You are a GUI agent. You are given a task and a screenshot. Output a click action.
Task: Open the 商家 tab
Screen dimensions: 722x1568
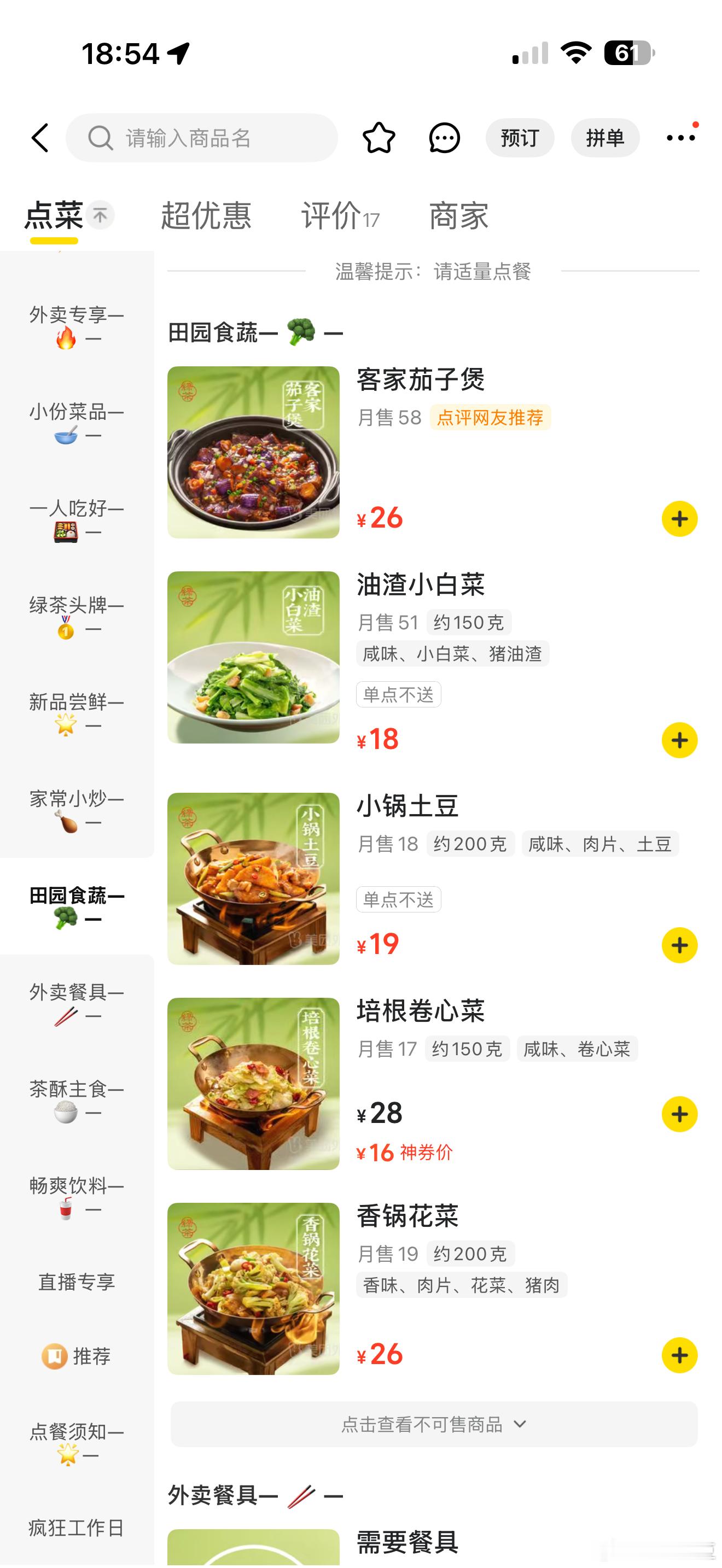(x=458, y=215)
